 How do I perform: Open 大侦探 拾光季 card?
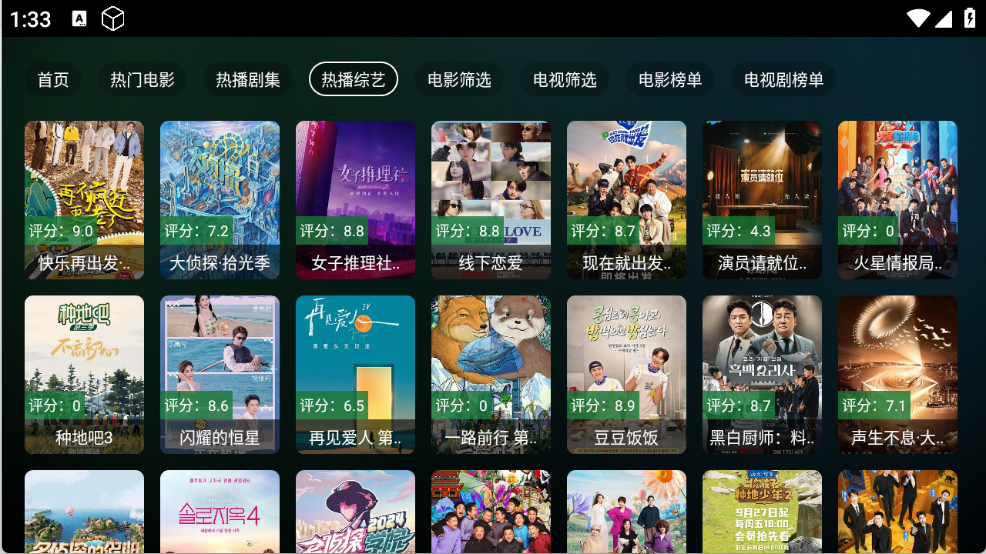tap(220, 200)
